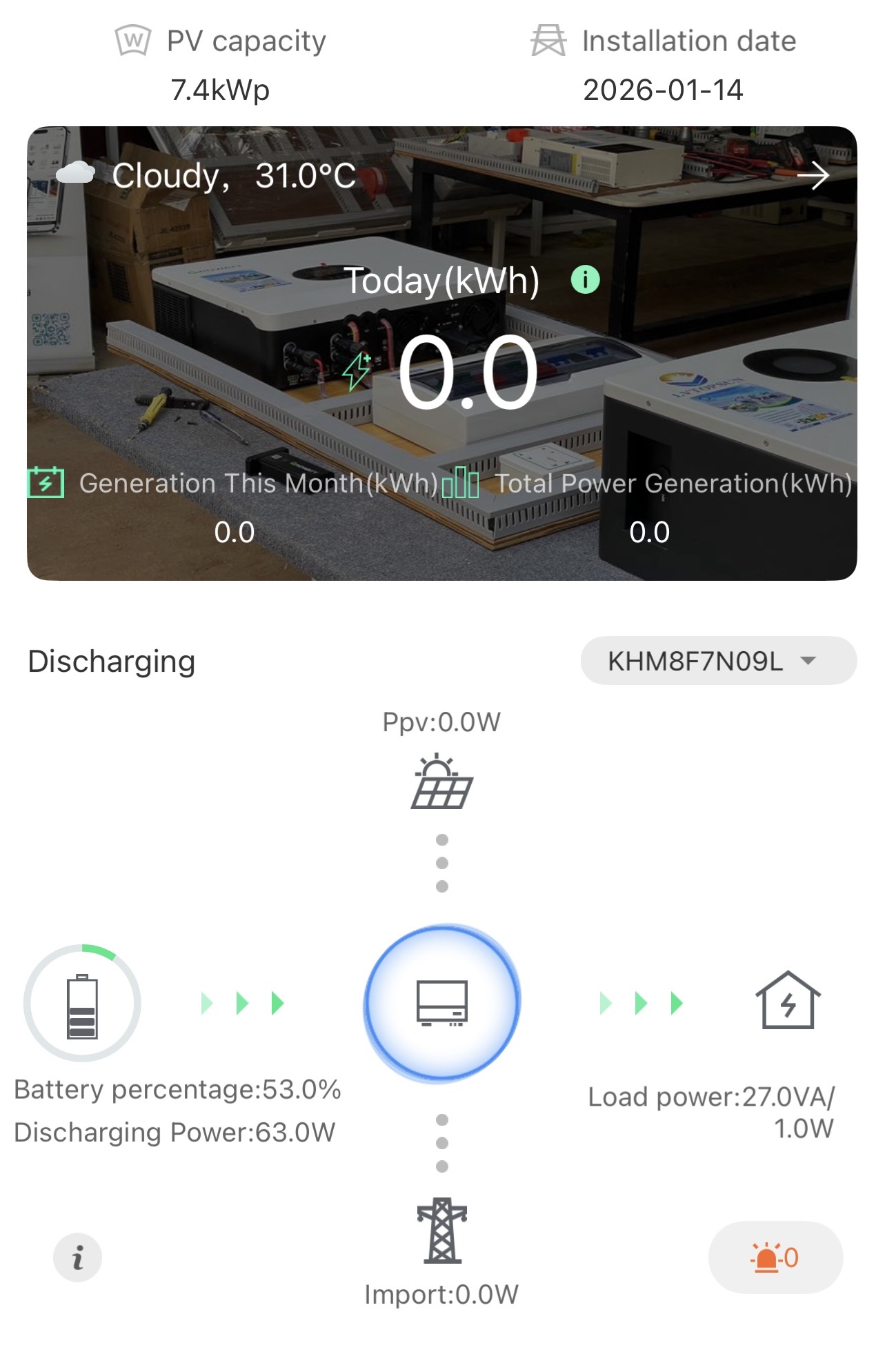The height and width of the screenshot is (1372, 885).
Task: Open the battery status icon
Action: pos(82,1004)
